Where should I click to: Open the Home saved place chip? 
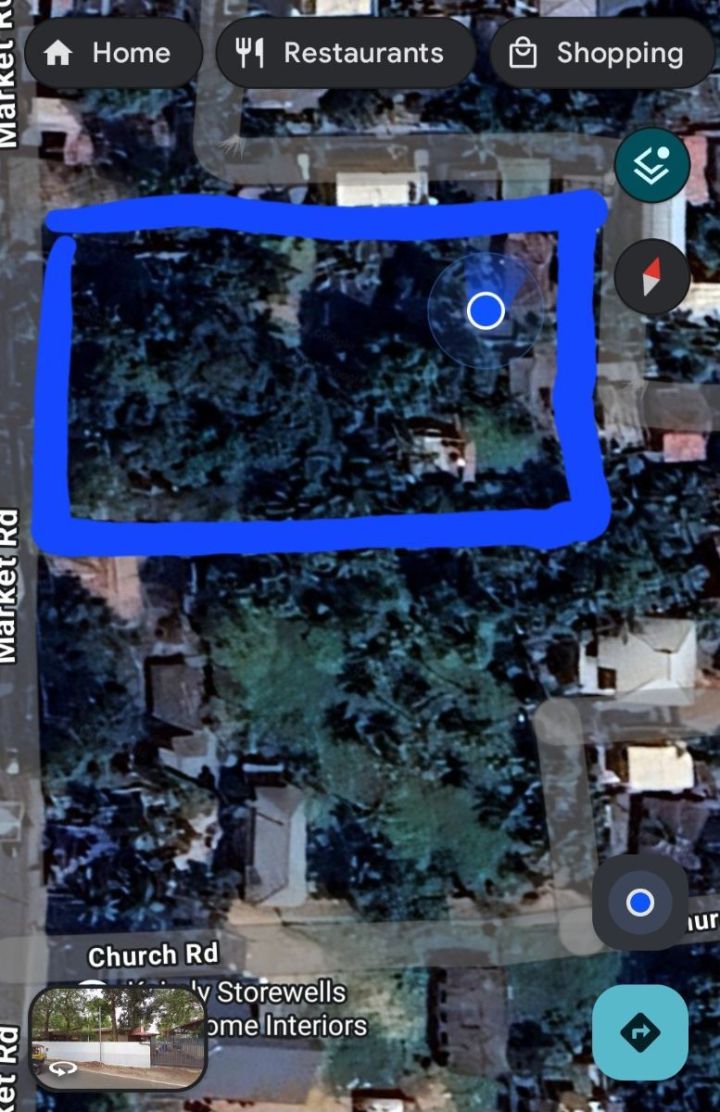tap(113, 52)
